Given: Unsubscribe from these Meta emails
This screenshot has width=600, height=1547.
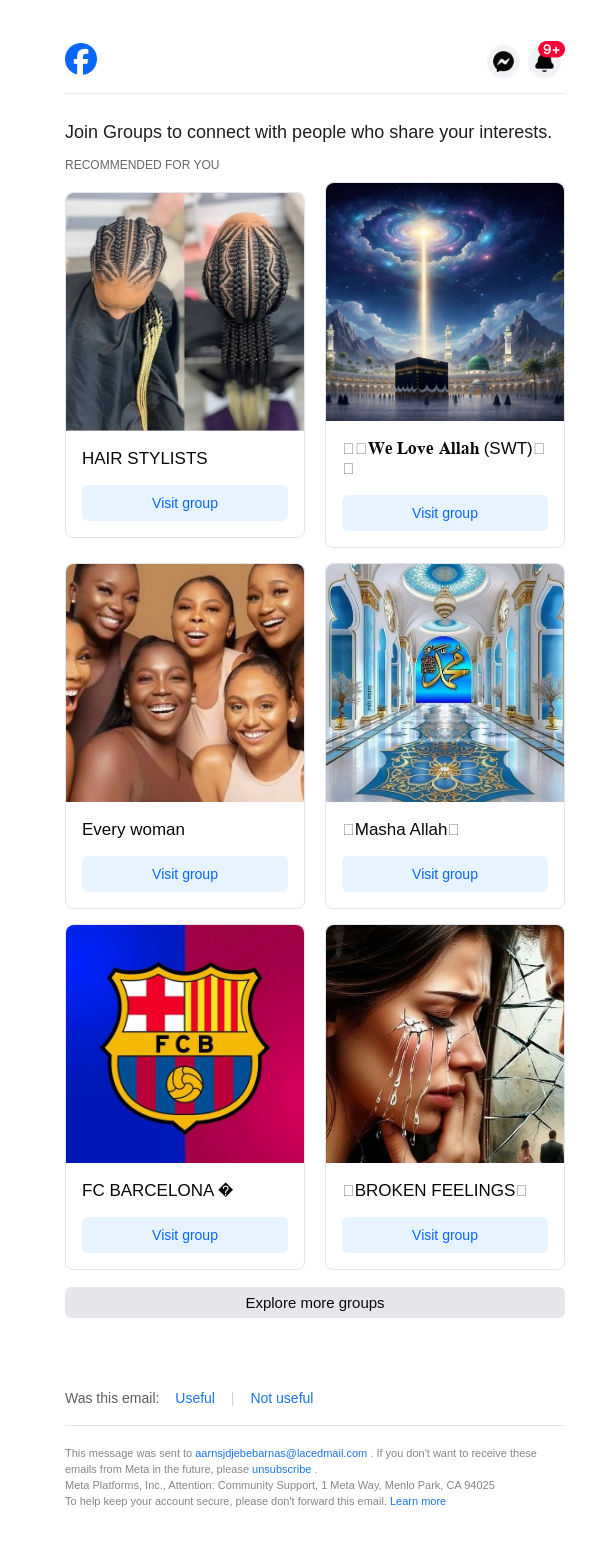Looking at the screenshot, I should pos(281,1469).
